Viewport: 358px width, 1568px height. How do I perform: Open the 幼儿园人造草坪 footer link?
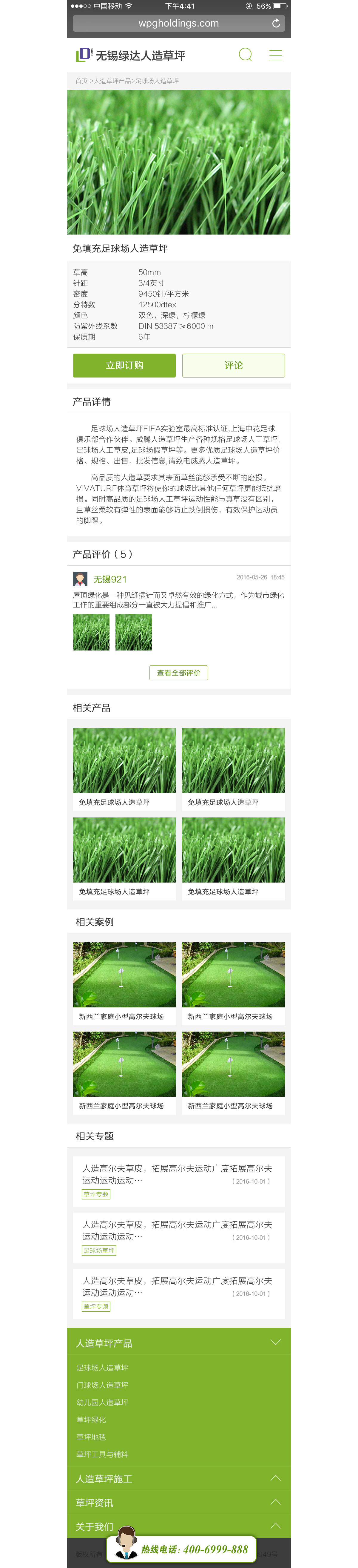[102, 1402]
